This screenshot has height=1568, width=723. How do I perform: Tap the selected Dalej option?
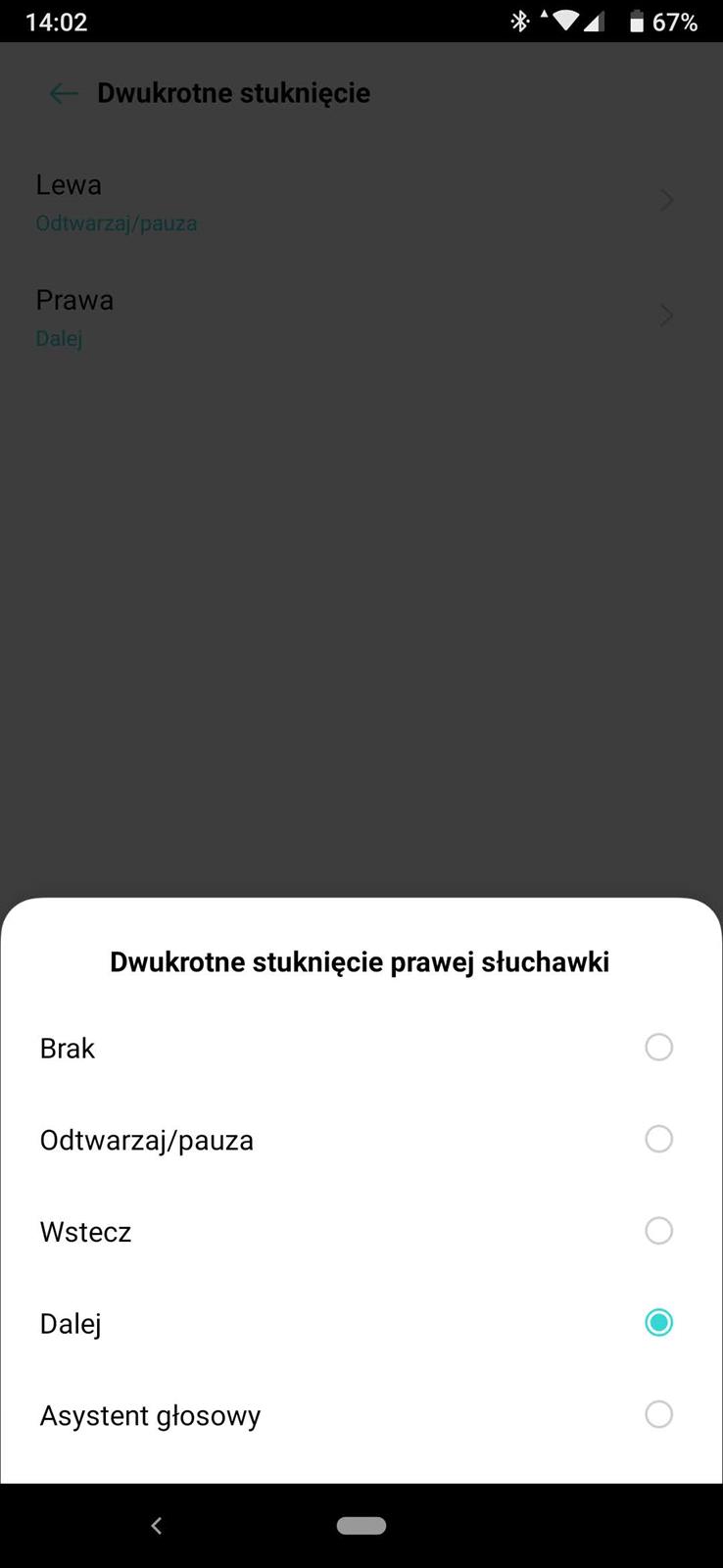pos(658,1323)
